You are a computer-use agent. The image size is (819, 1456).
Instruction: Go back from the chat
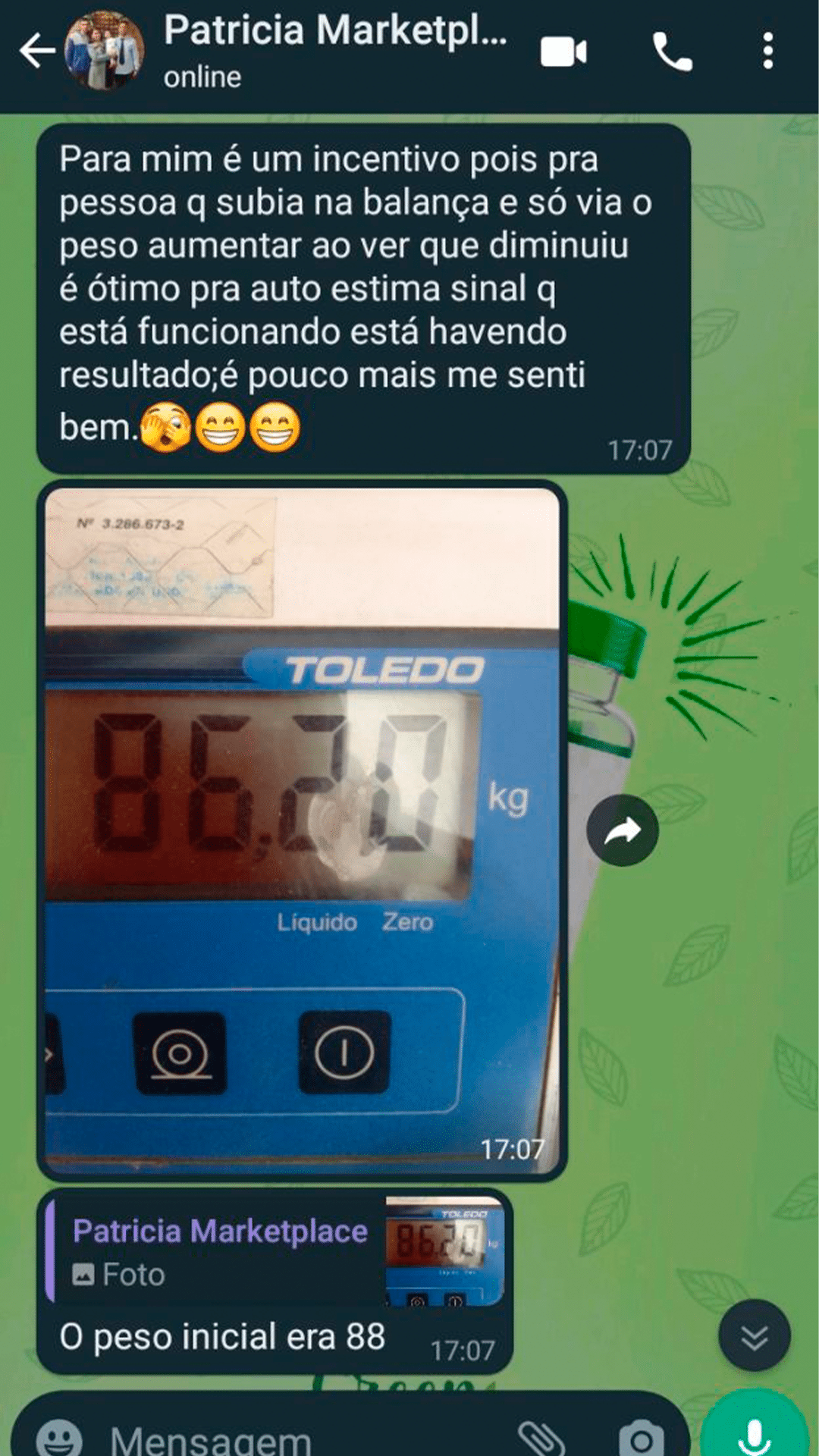point(36,52)
